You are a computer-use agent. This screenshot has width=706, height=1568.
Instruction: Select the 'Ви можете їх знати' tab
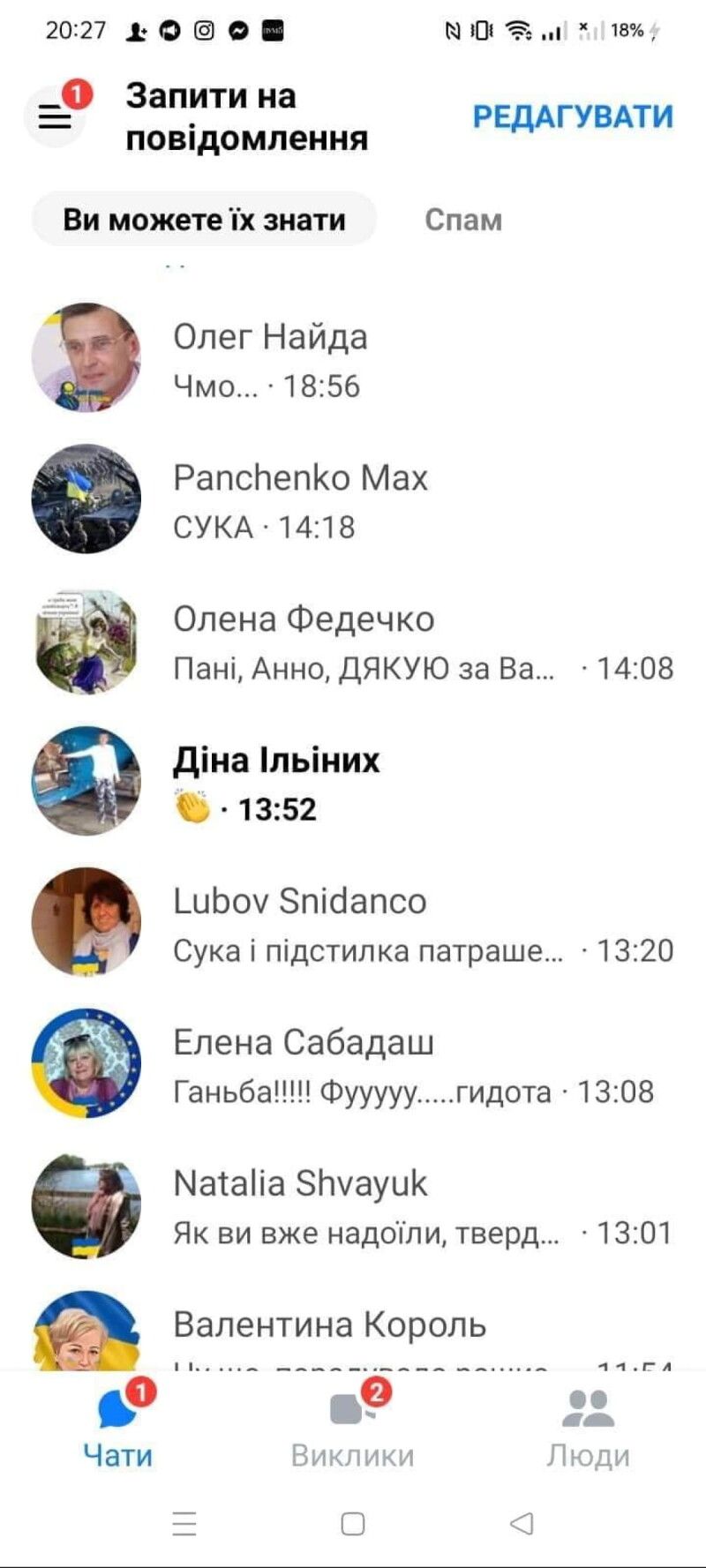pos(204,220)
